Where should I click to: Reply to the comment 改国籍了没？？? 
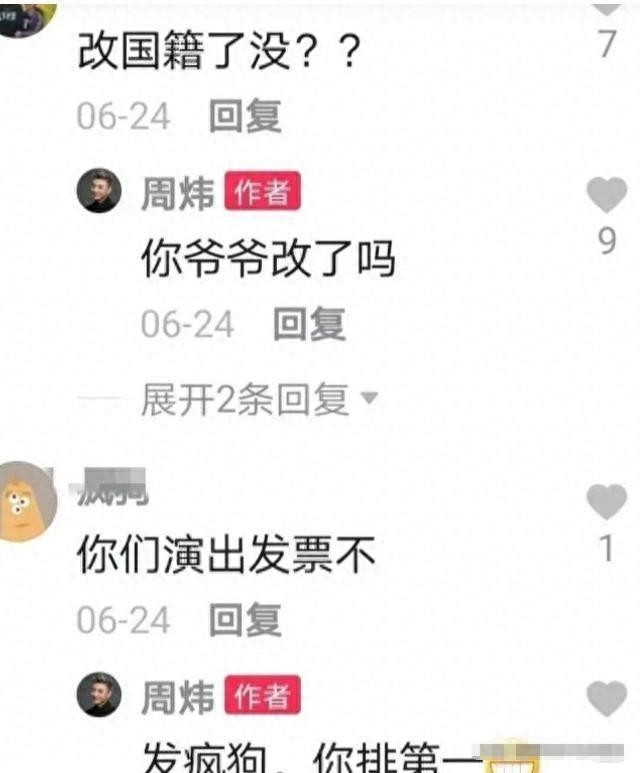(x=245, y=117)
